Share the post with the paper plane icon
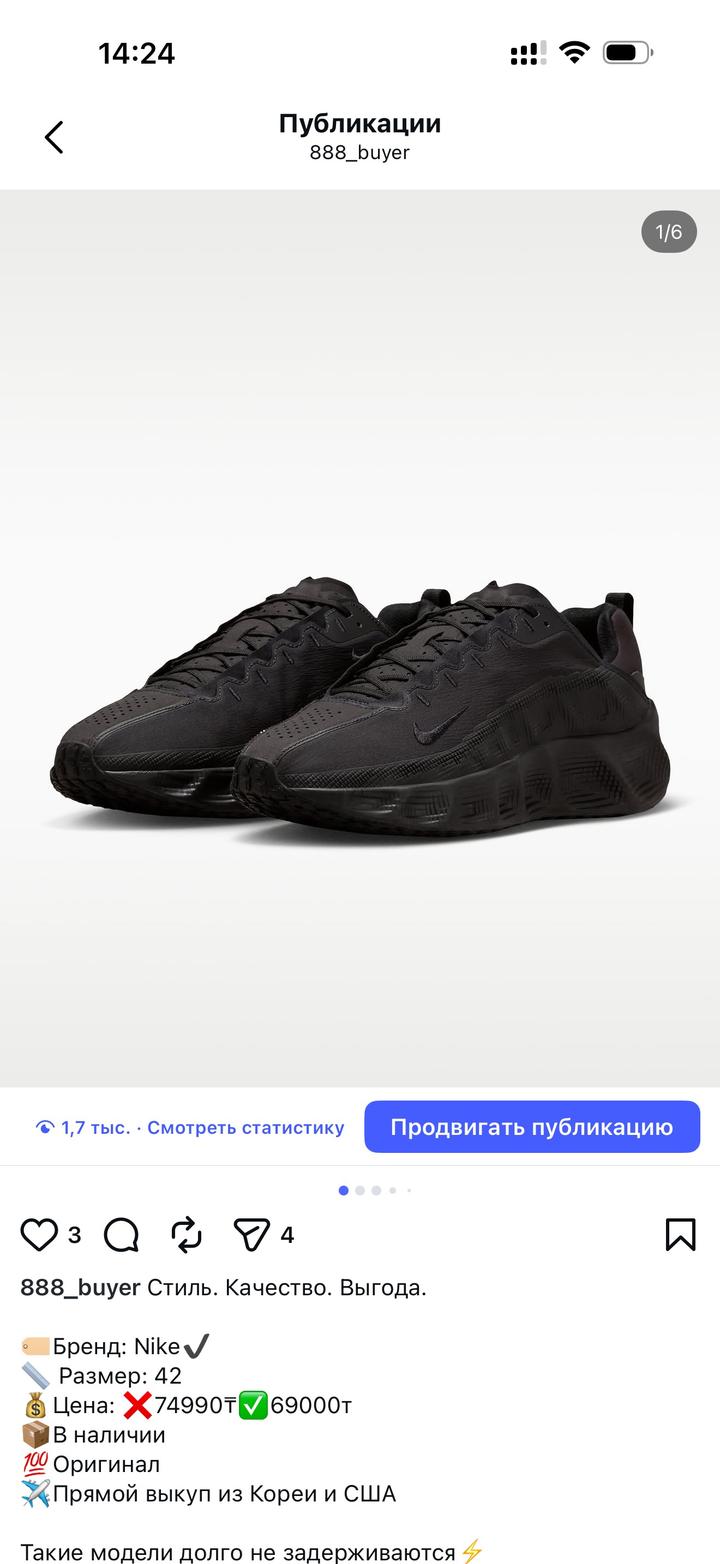Viewport: 720px width, 1564px height. [252, 1234]
